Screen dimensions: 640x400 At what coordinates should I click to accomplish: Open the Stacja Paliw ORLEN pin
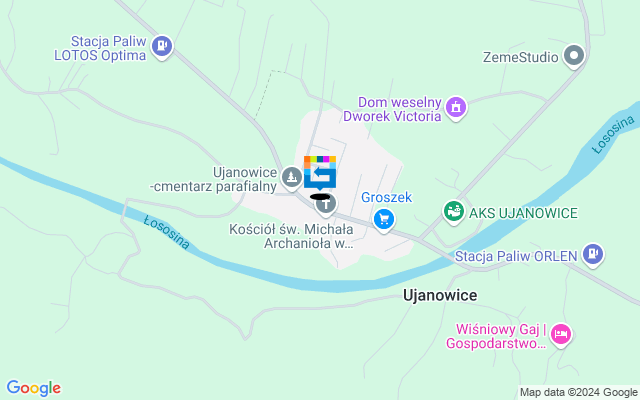pos(594,254)
